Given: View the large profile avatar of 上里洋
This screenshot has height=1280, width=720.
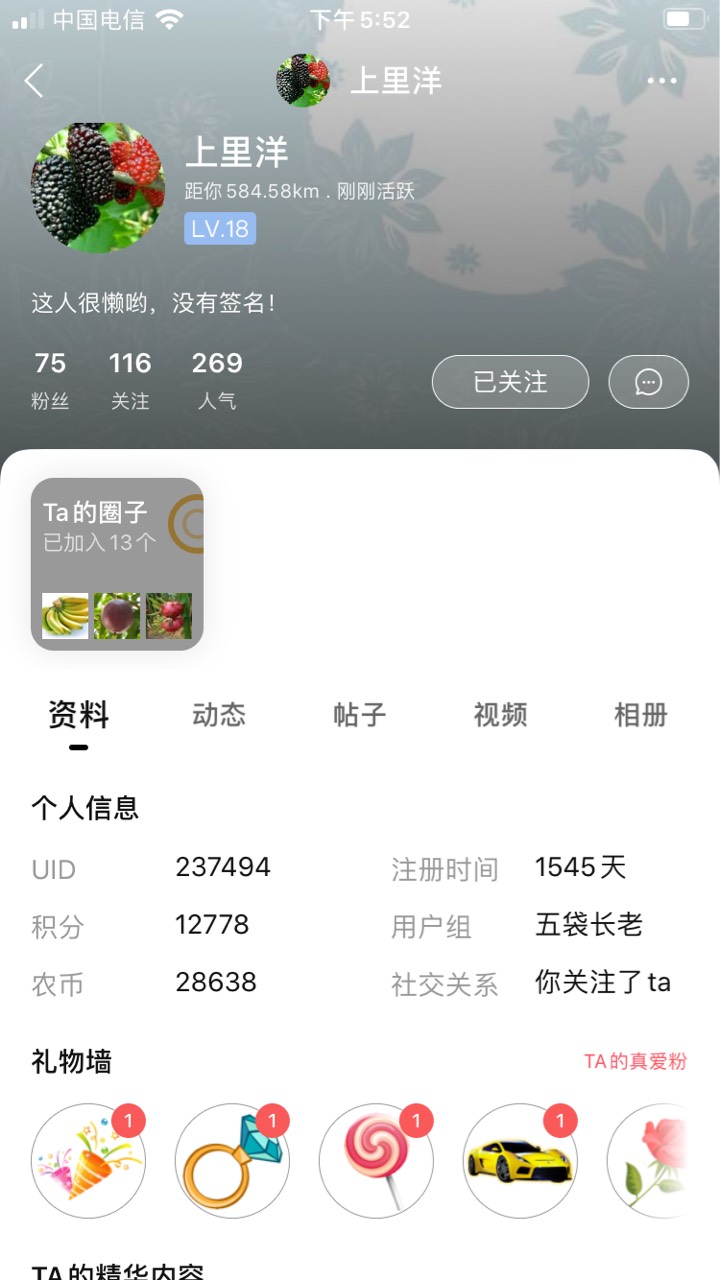Looking at the screenshot, I should 98,188.
